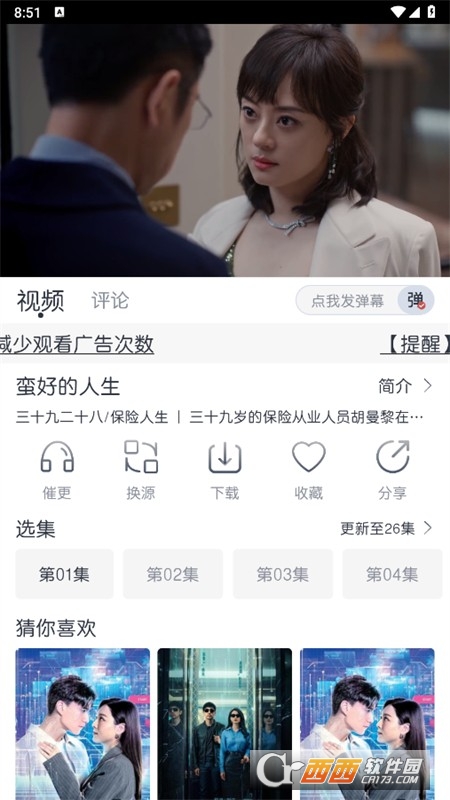Screen dimensions: 450x800
Task: Open the scrolling 减少观看广告次数 notice link
Action: click(77, 344)
